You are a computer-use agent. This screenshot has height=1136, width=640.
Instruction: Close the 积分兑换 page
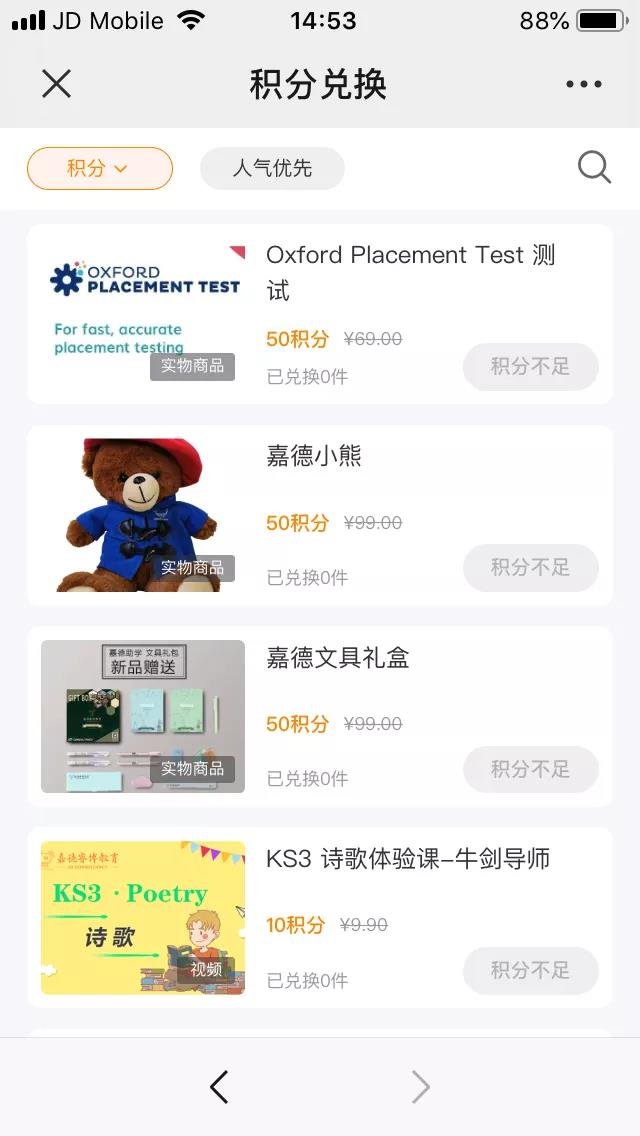point(57,84)
